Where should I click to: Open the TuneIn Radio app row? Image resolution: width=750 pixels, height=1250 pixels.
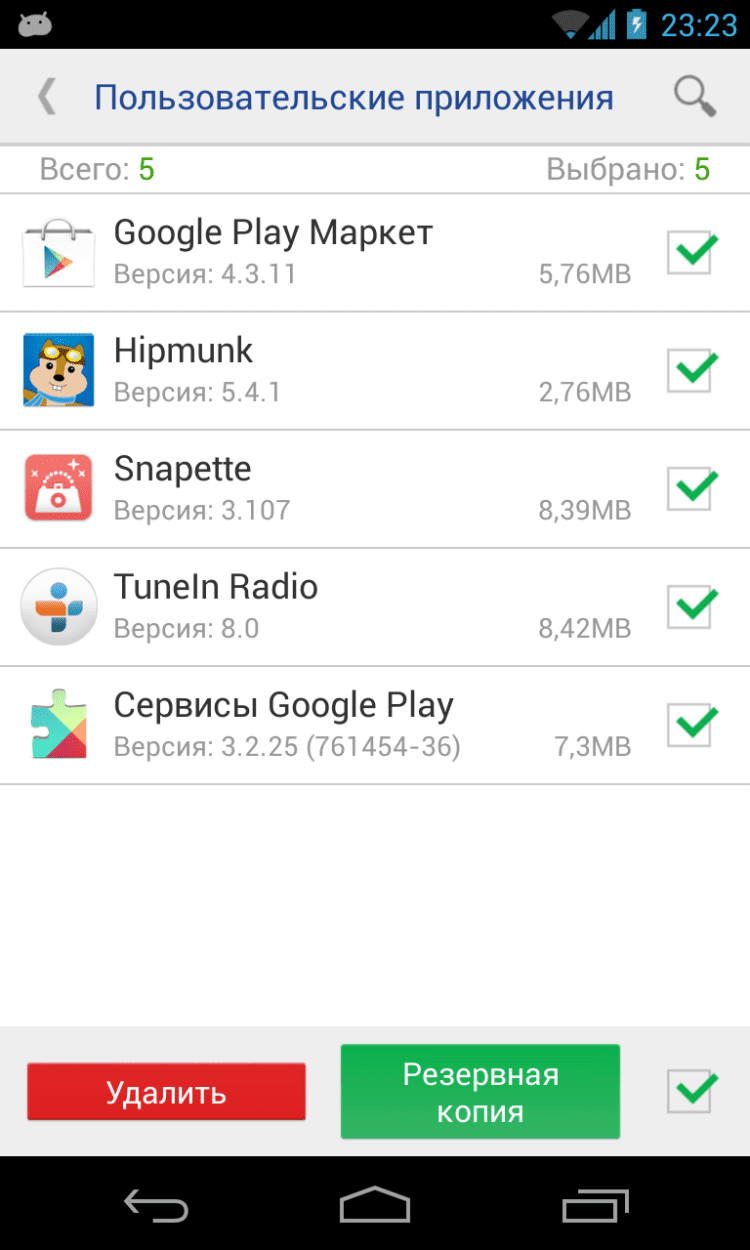pos(330,607)
